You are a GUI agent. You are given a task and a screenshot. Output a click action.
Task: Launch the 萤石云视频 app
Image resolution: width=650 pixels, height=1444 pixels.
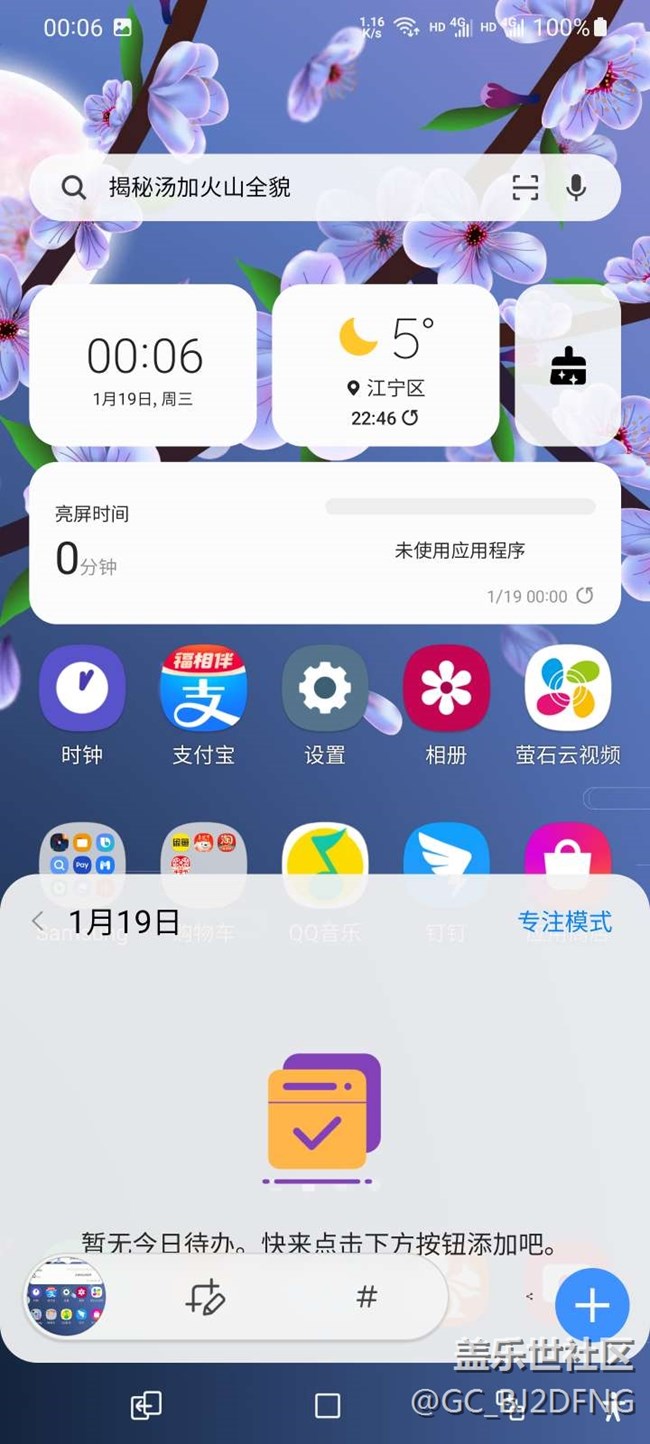[567, 688]
